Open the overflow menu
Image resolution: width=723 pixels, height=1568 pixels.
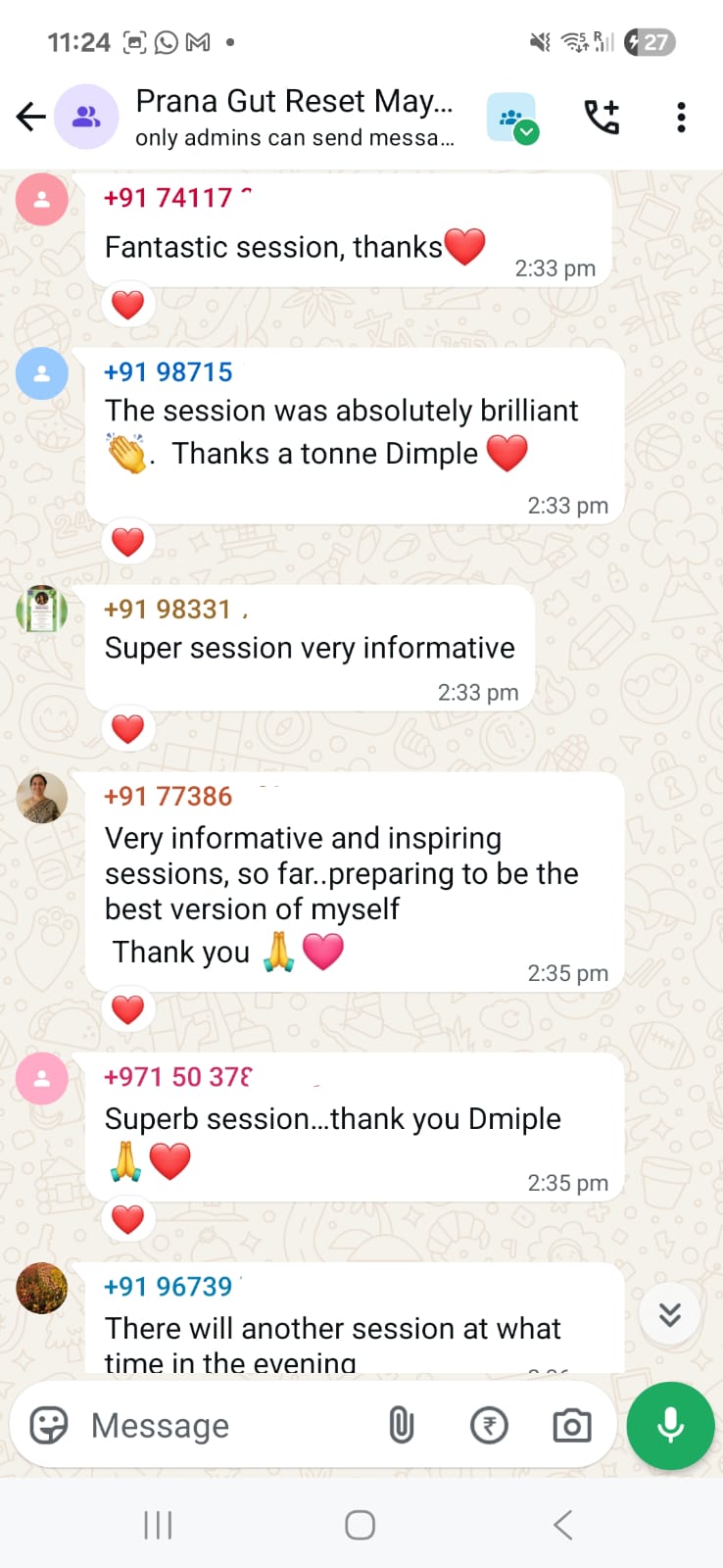tap(681, 118)
